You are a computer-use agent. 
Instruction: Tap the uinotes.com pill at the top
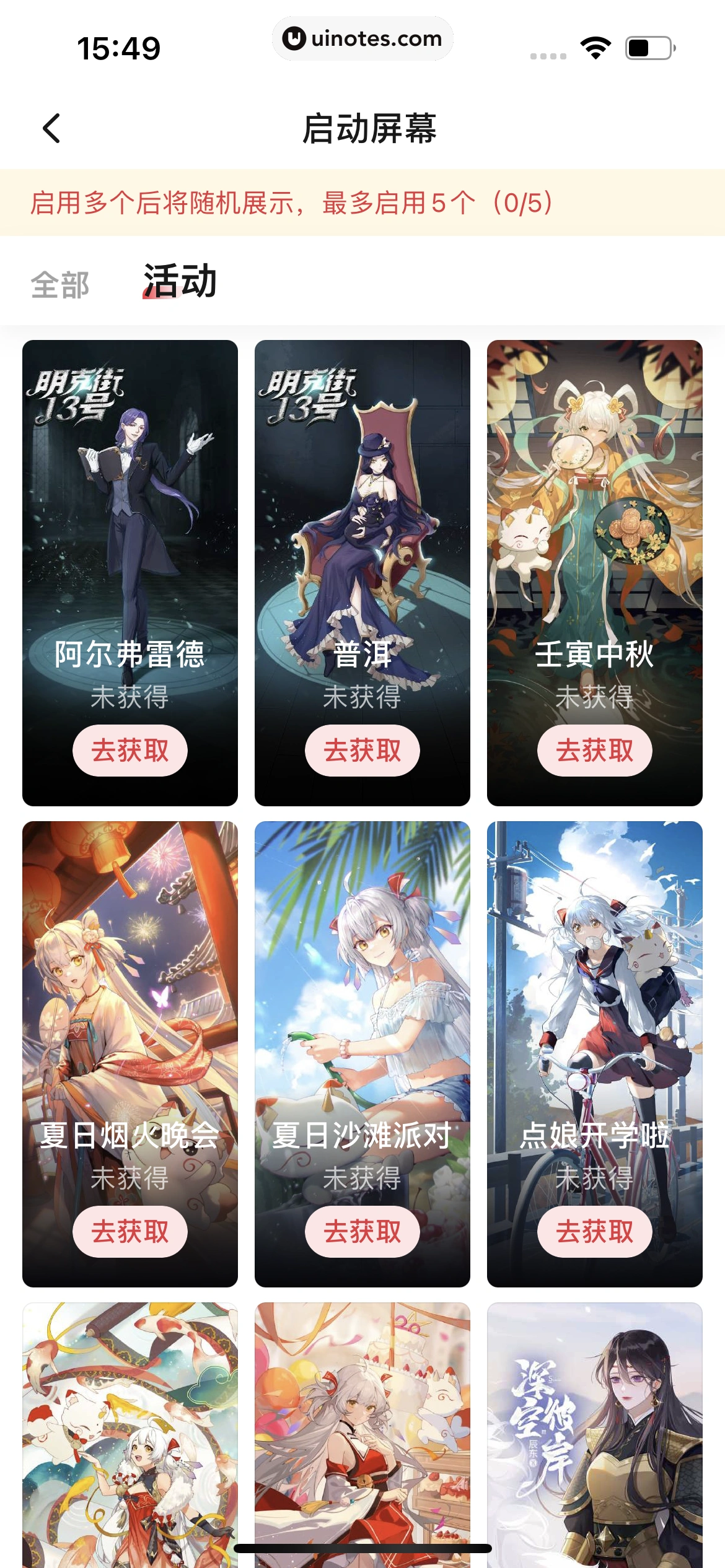click(362, 39)
